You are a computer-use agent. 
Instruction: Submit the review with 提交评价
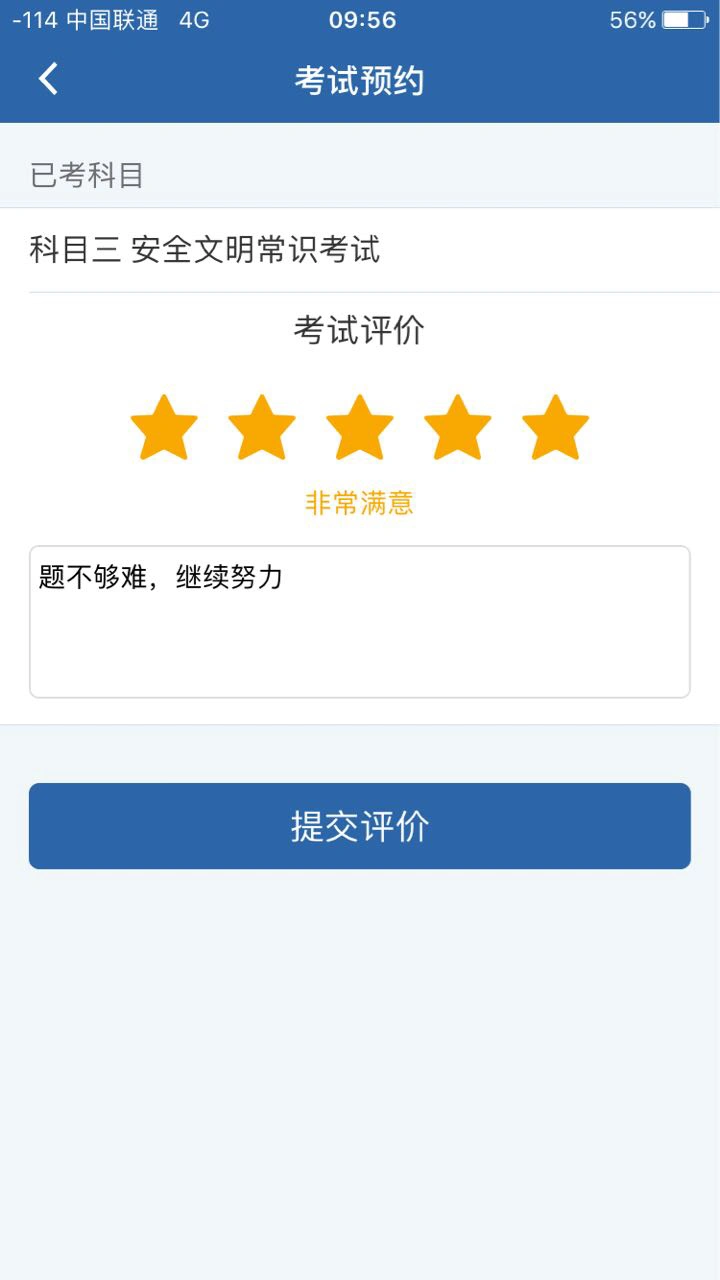[360, 826]
